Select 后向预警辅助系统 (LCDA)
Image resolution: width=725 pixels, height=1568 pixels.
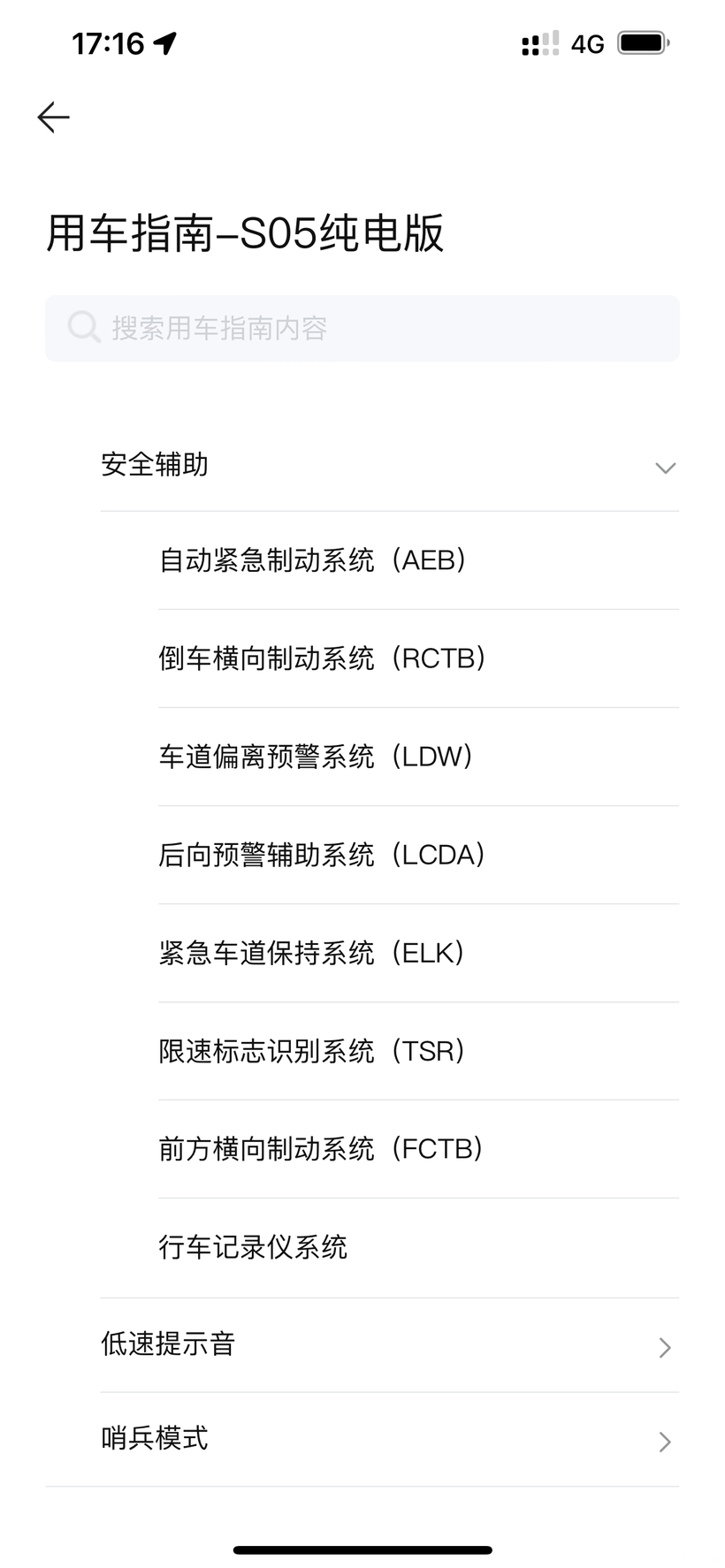pyautogui.click(x=322, y=855)
